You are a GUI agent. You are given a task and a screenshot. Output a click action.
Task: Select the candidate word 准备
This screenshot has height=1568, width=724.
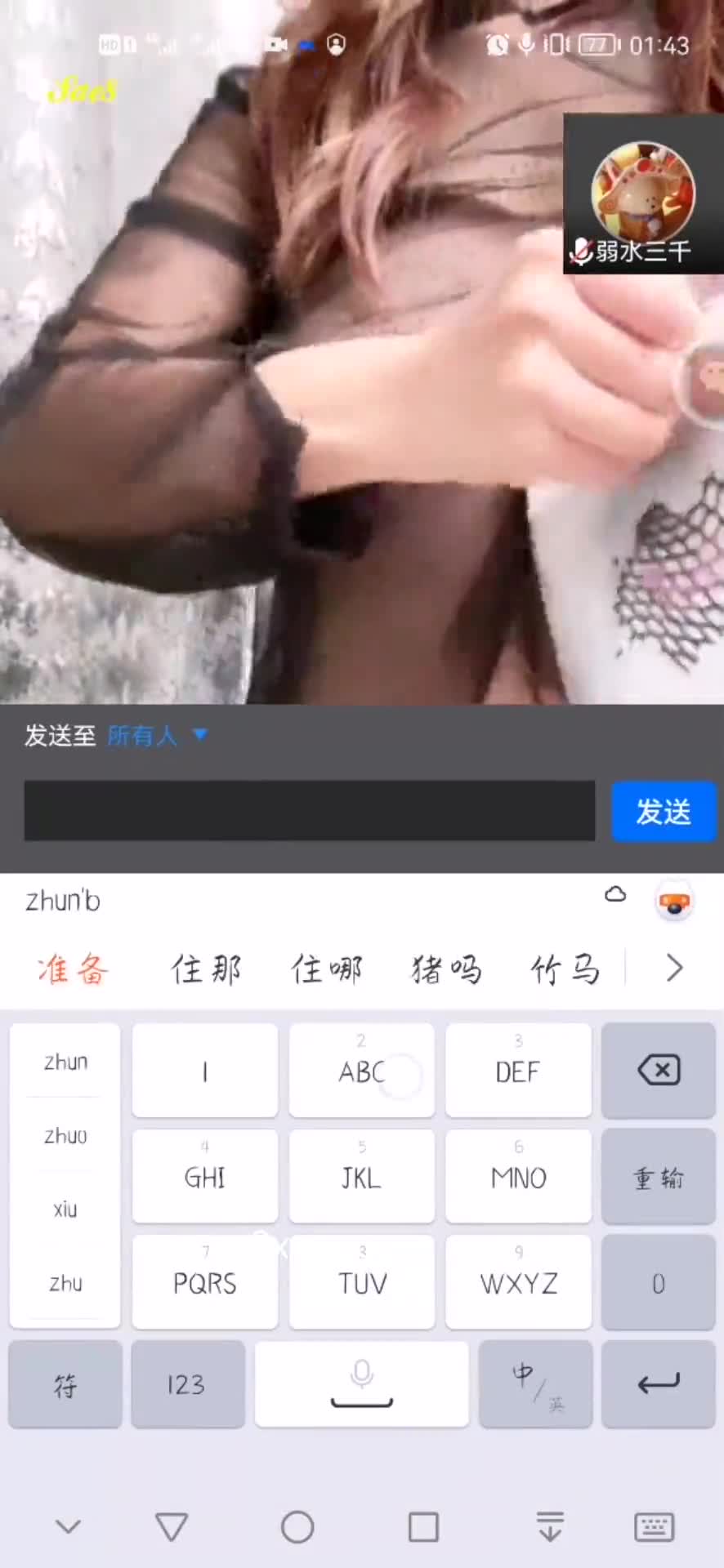74,969
